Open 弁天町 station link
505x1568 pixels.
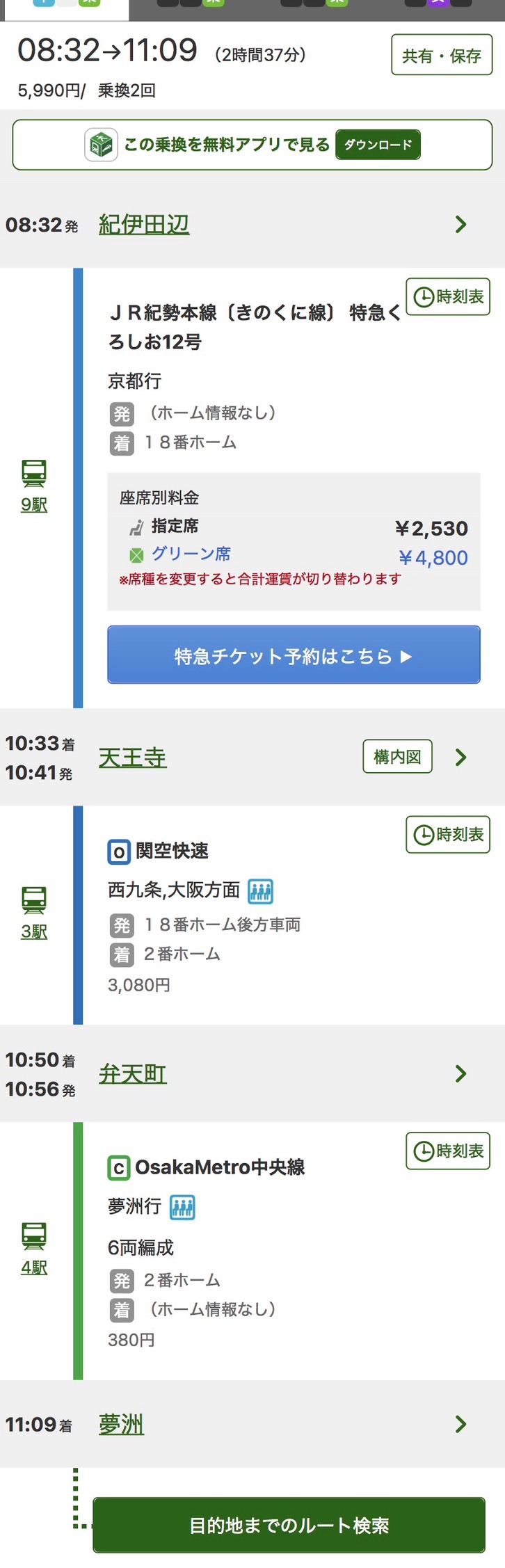[132, 1073]
